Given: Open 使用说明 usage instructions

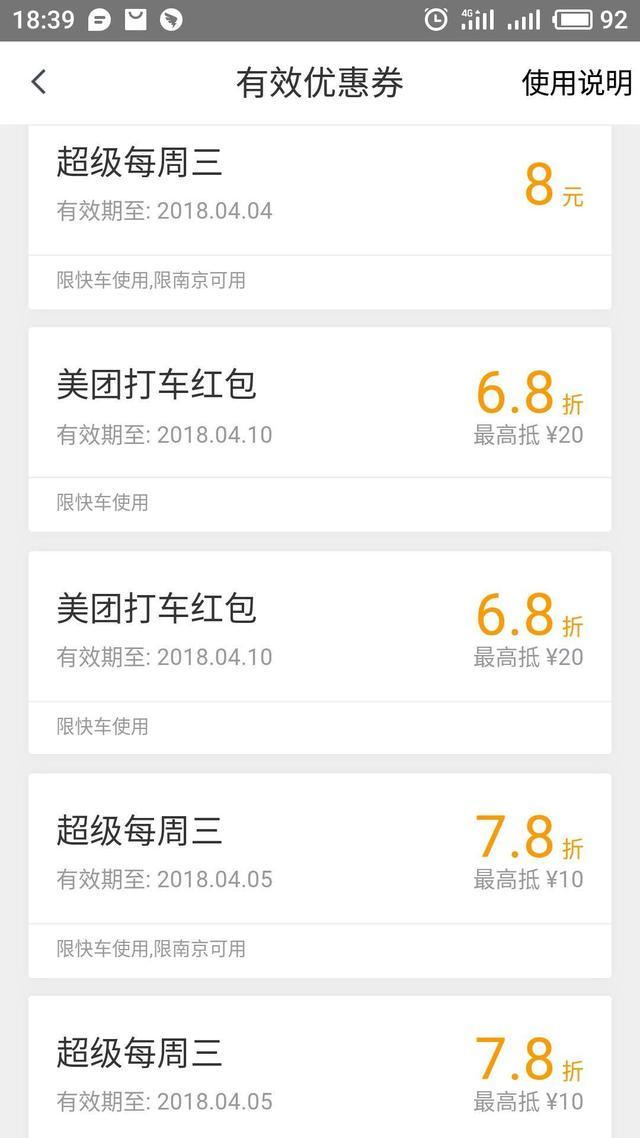Looking at the screenshot, I should click(x=577, y=83).
